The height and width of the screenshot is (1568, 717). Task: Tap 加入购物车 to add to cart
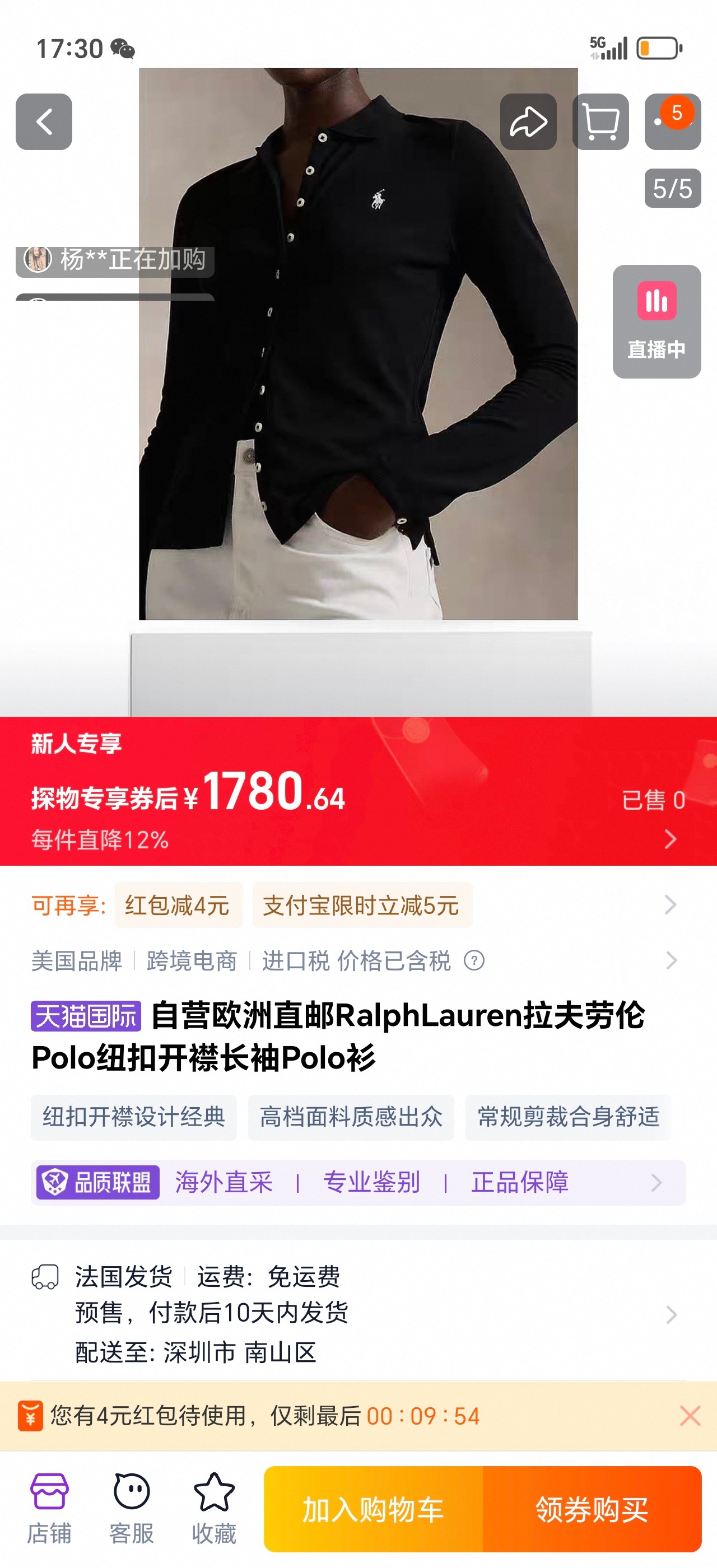(373, 1509)
